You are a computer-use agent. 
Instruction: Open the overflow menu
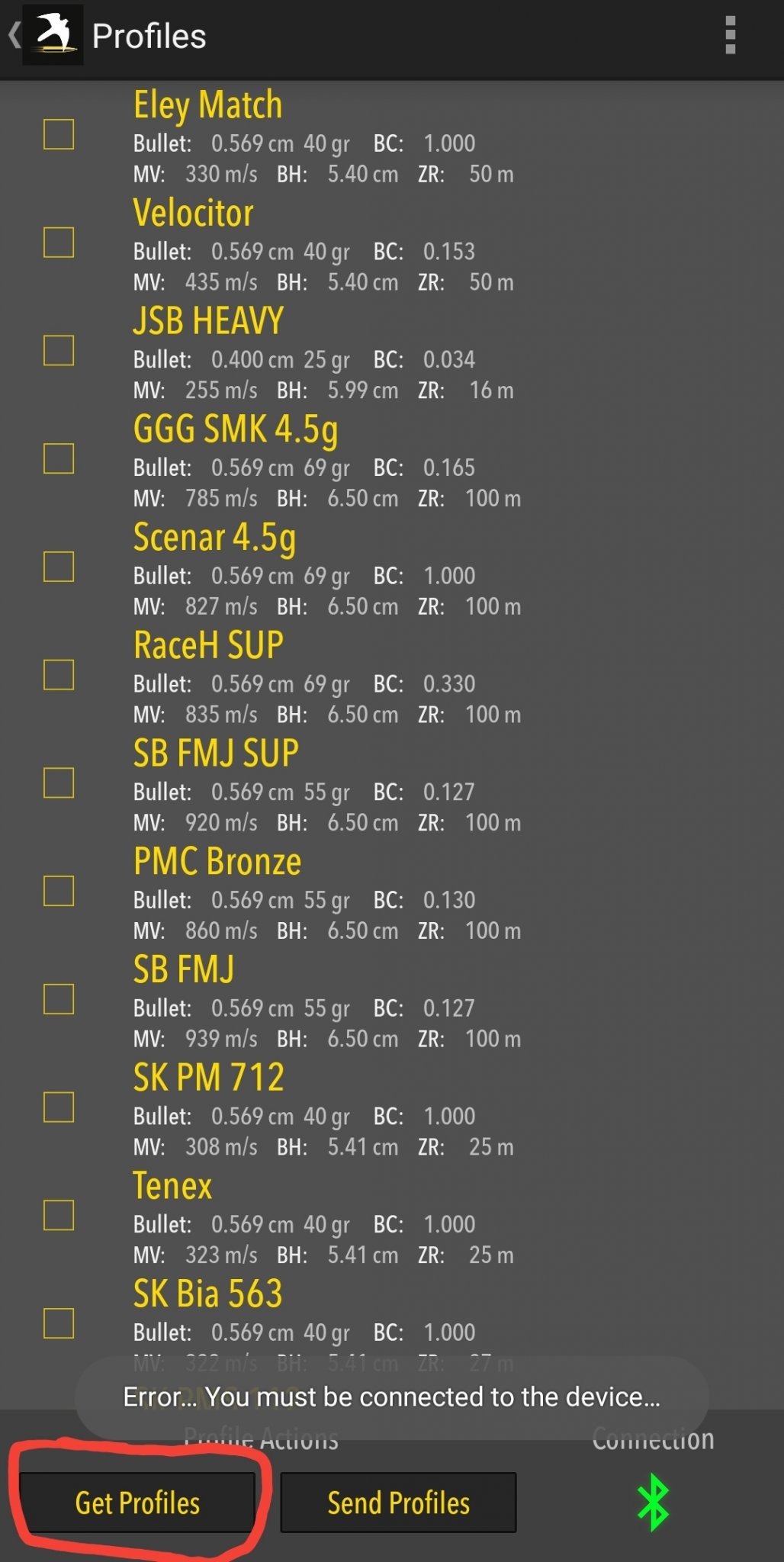pyautogui.click(x=730, y=35)
